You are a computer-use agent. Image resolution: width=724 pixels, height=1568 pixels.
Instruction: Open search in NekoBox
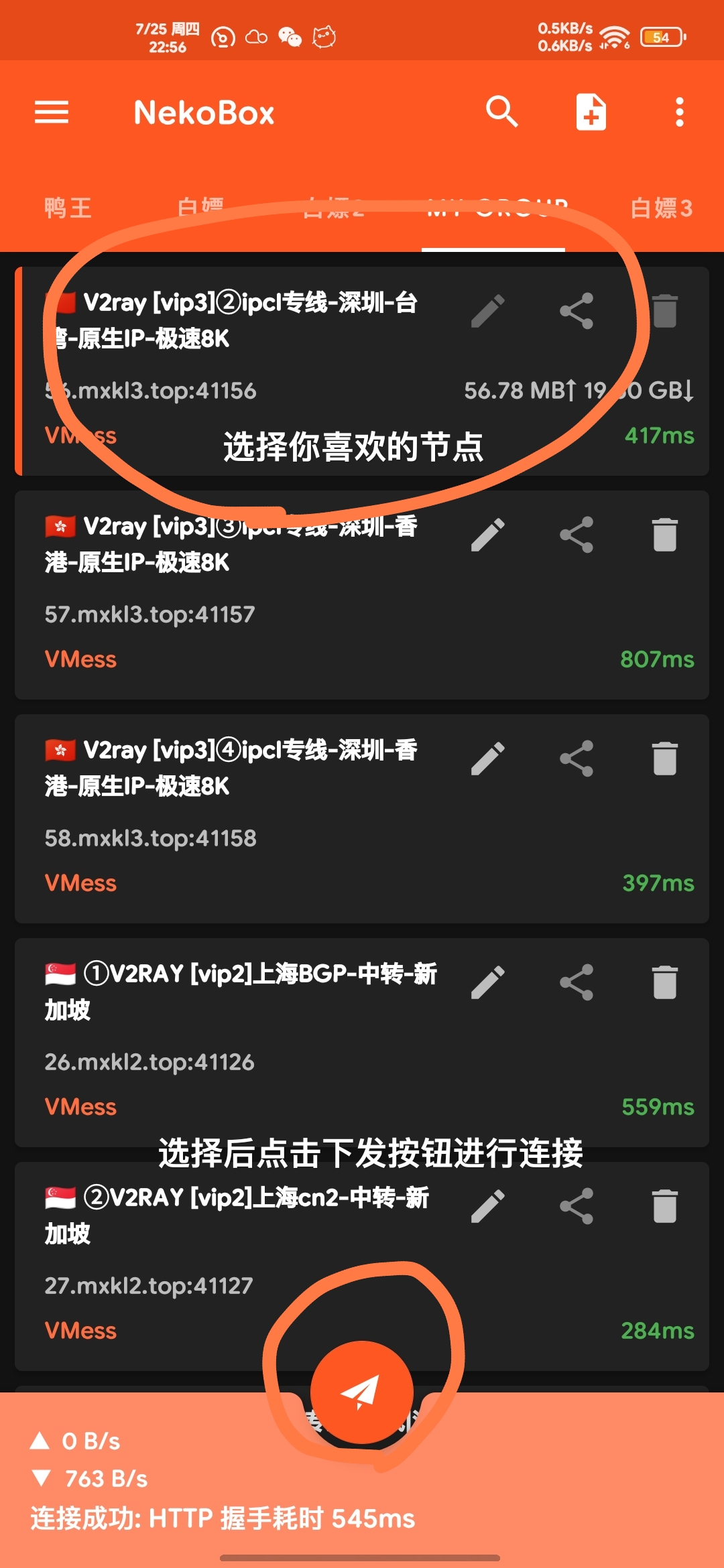pos(501,113)
